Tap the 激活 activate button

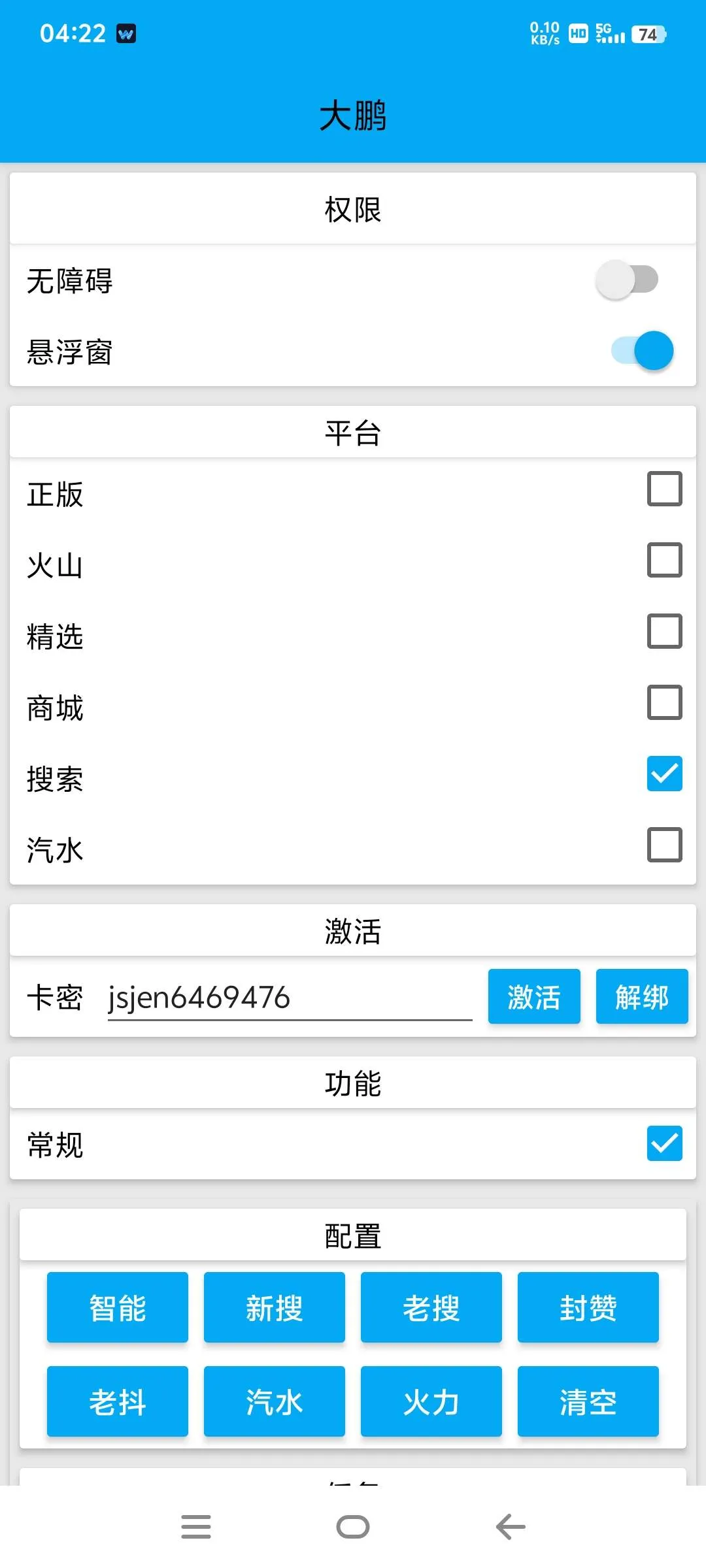click(x=533, y=997)
